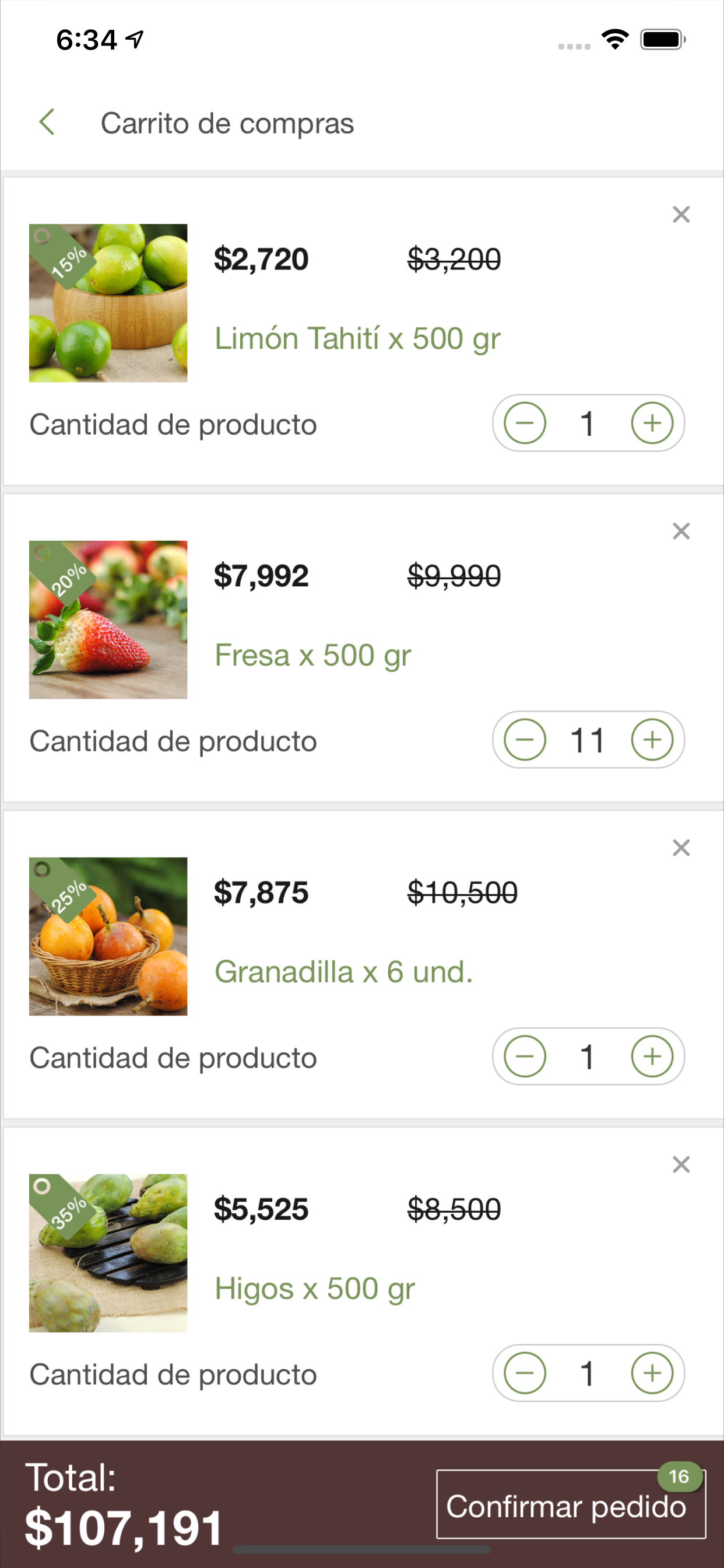
Task: Remove Limón Tahití from the cart
Action: pyautogui.click(x=681, y=214)
